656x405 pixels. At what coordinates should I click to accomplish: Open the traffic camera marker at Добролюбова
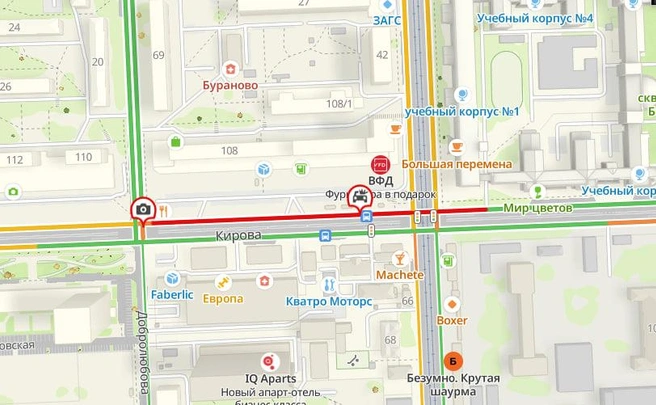143,208
